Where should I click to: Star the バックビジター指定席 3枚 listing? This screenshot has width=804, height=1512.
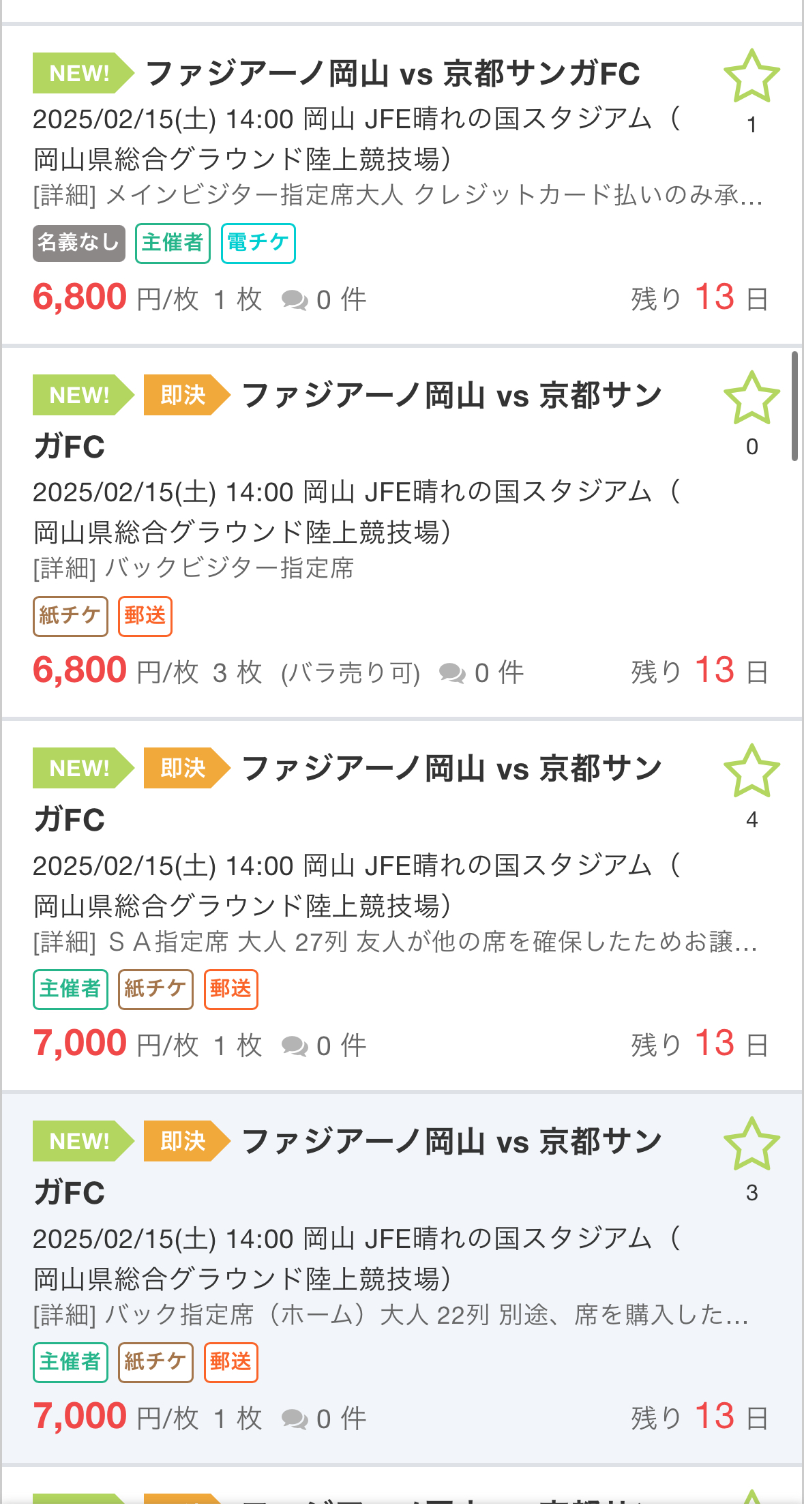751,398
